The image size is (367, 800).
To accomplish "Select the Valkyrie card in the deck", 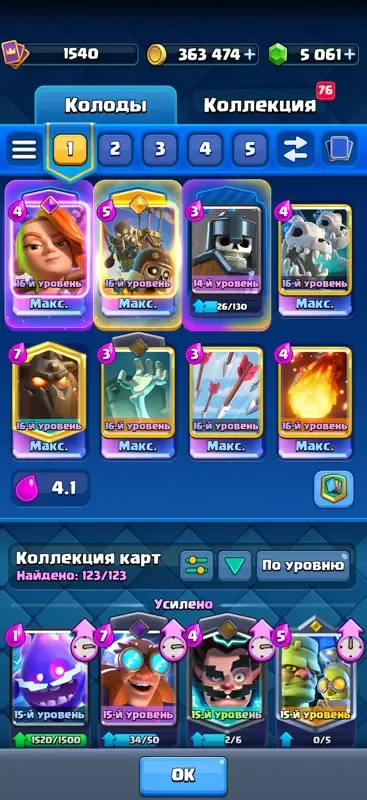I will (x=49, y=254).
